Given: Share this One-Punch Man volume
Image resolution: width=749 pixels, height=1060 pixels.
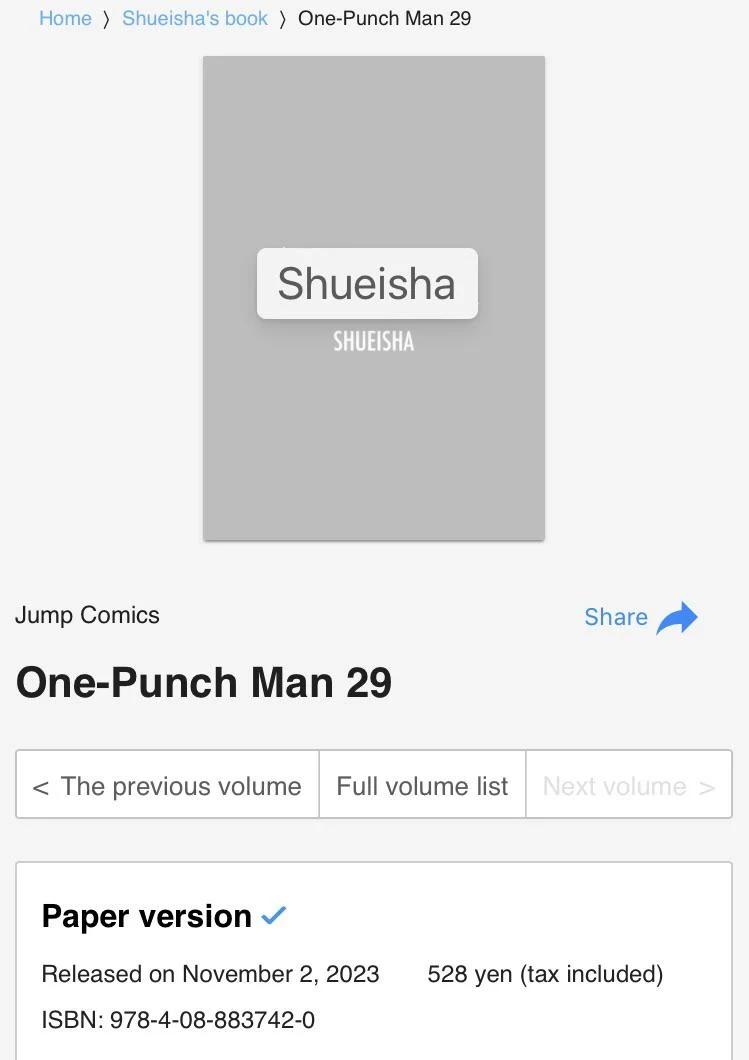Looking at the screenshot, I should (x=640, y=617).
